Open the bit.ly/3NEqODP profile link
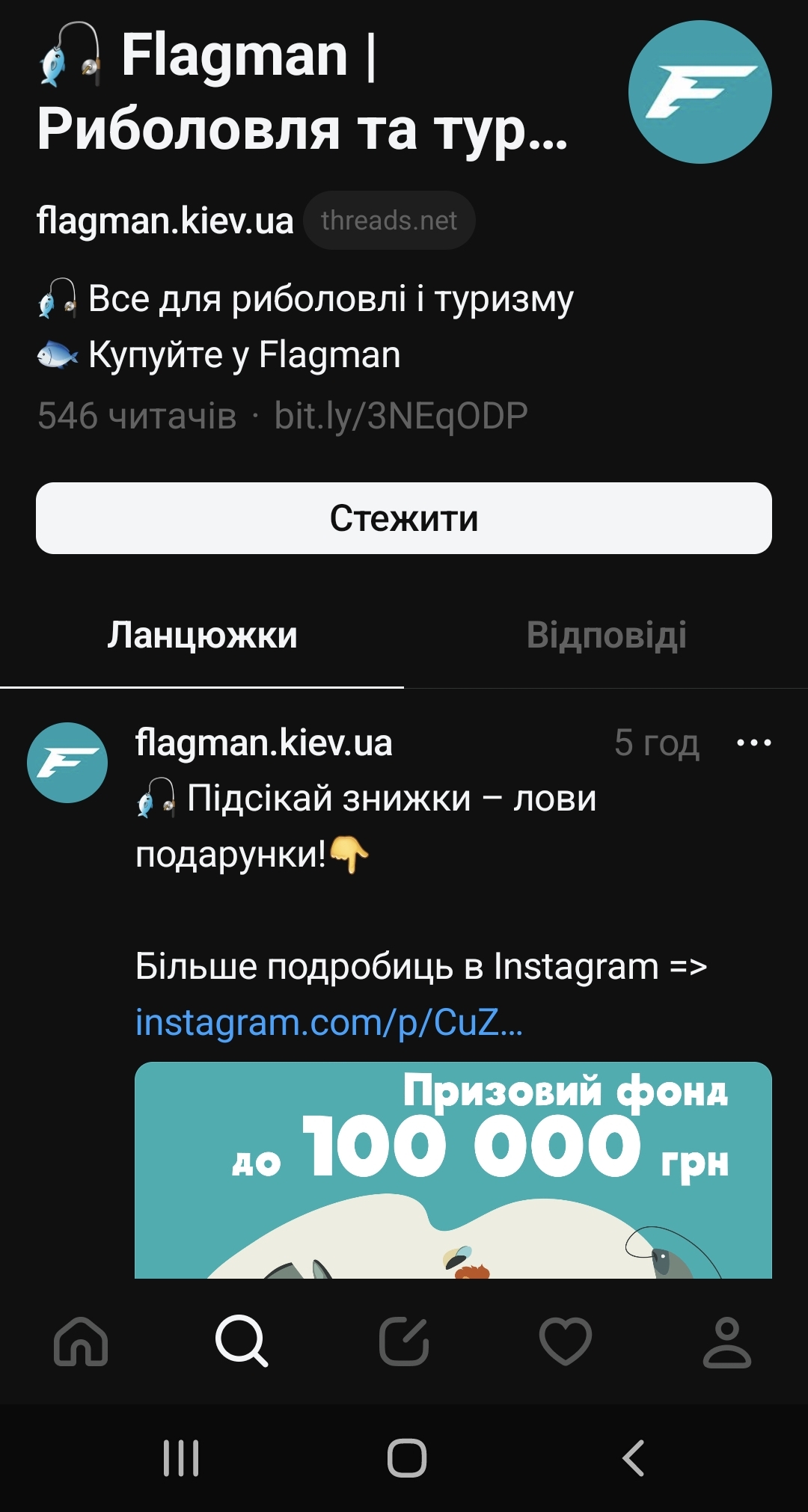Image resolution: width=808 pixels, height=1512 pixels. pos(401,416)
